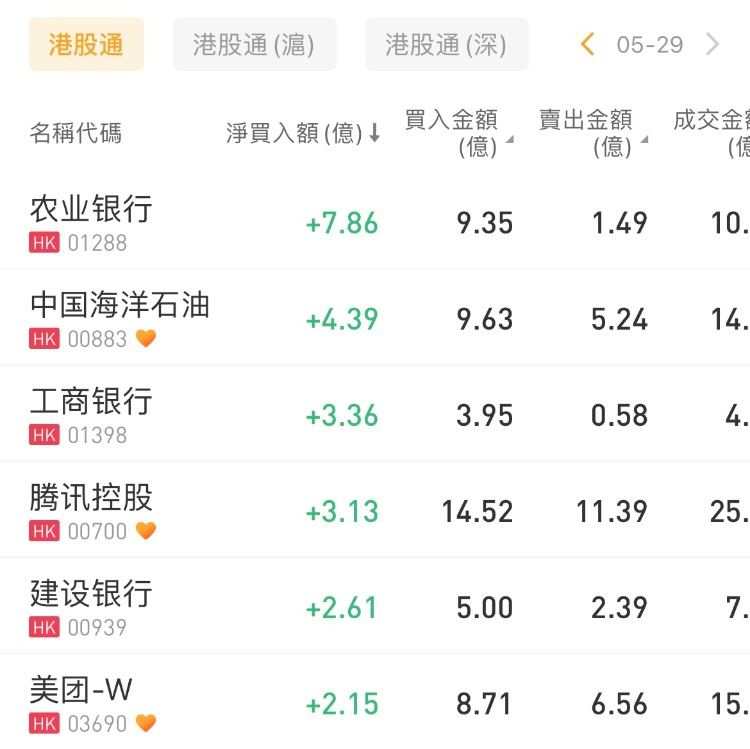This screenshot has width=750, height=749.
Task: Open 美团-W stock details
Action: 82,701
